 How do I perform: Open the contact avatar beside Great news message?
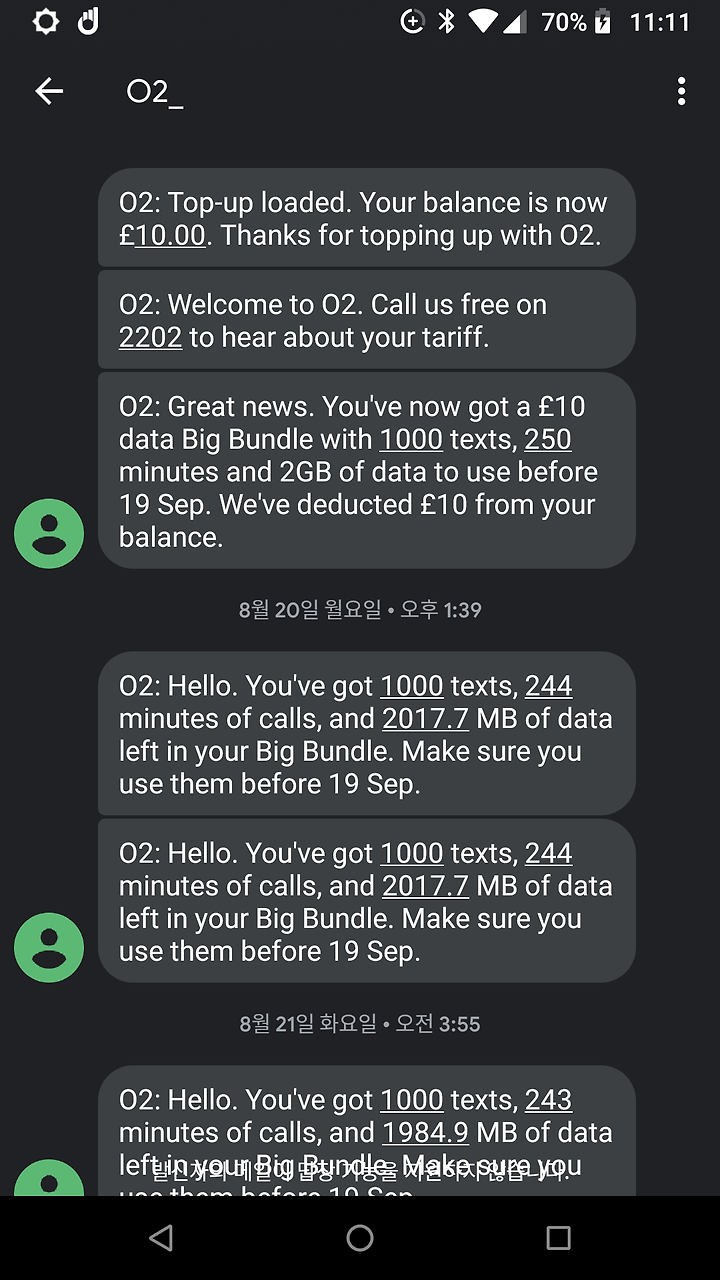(49, 533)
